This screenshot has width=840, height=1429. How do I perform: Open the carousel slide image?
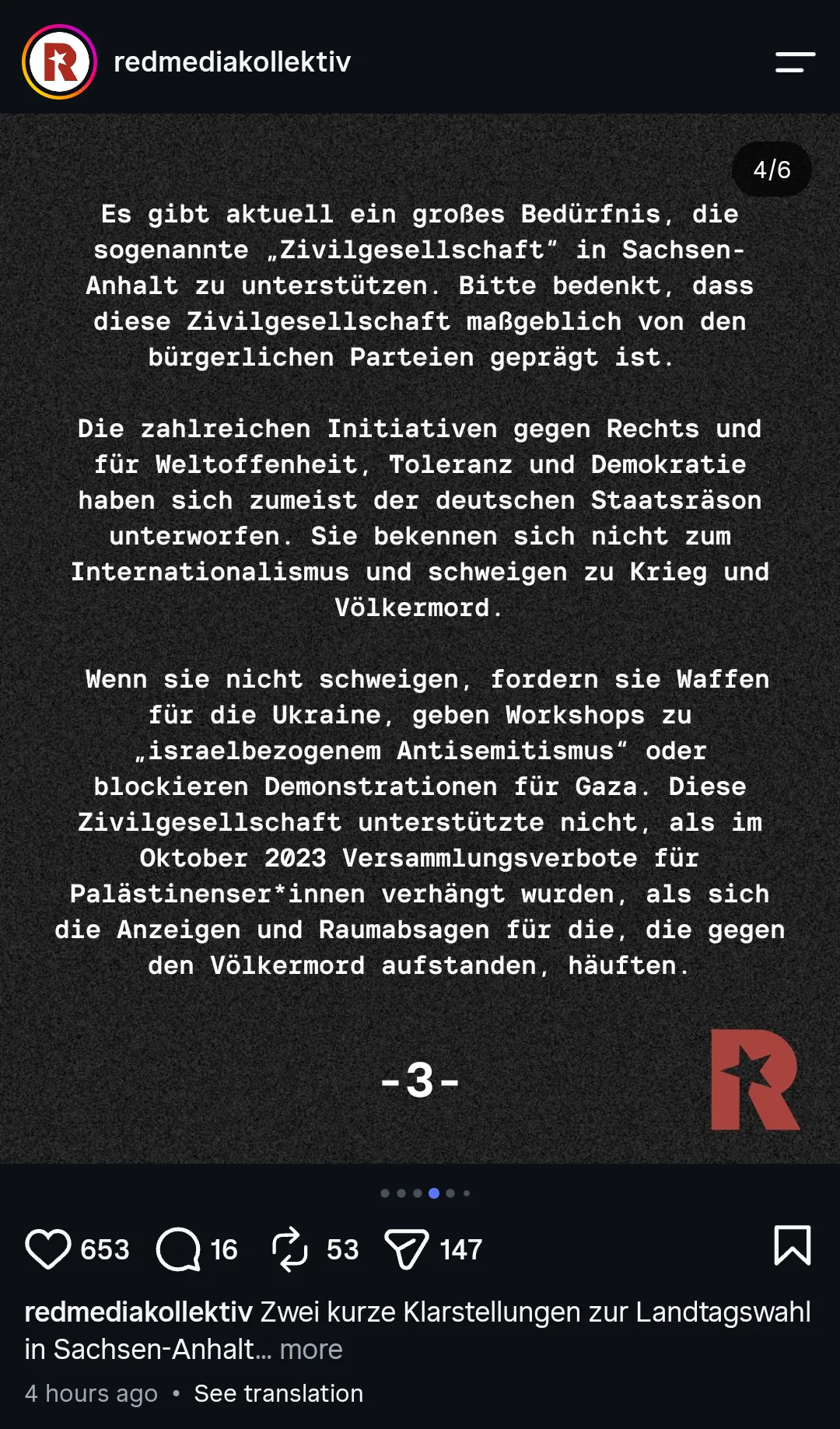(x=420, y=639)
